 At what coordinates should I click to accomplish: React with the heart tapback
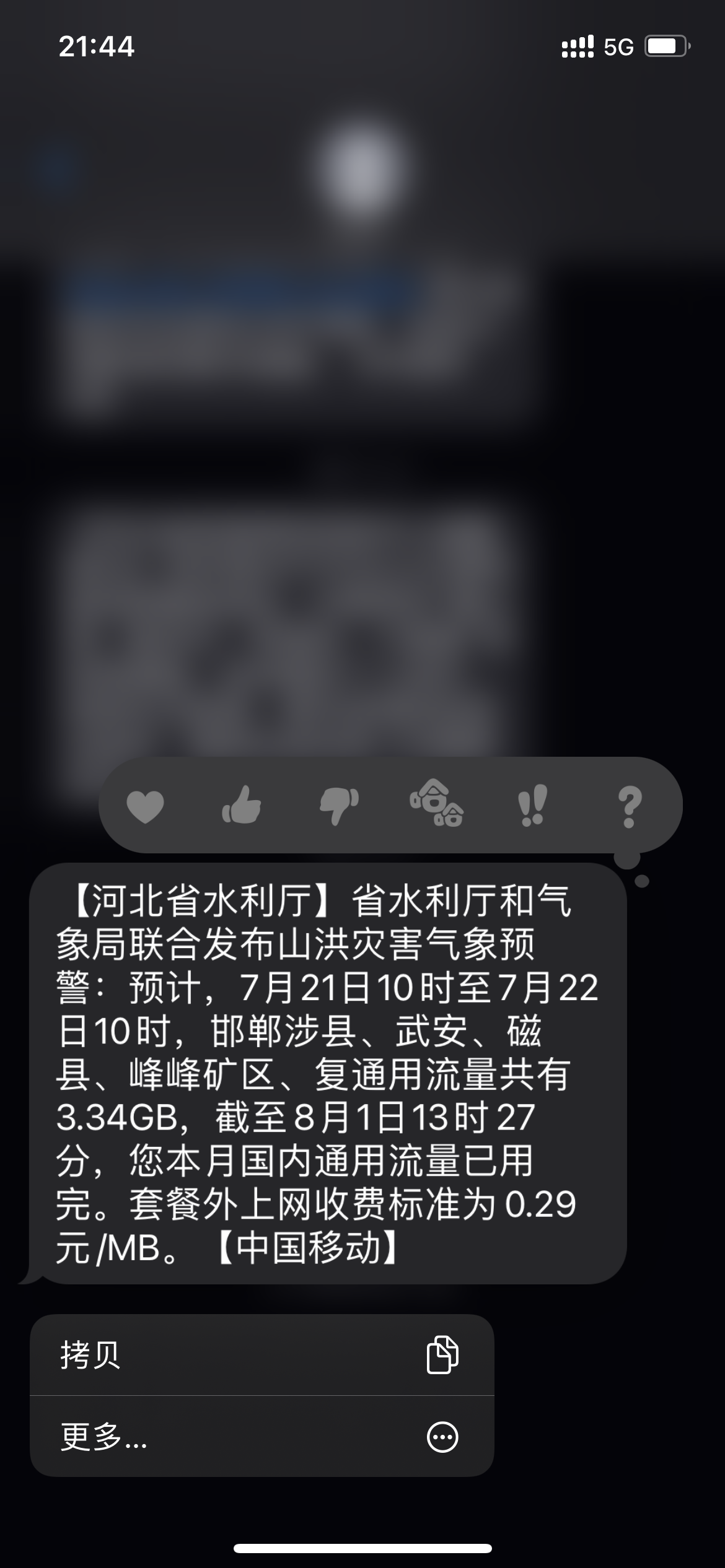pyautogui.click(x=145, y=806)
